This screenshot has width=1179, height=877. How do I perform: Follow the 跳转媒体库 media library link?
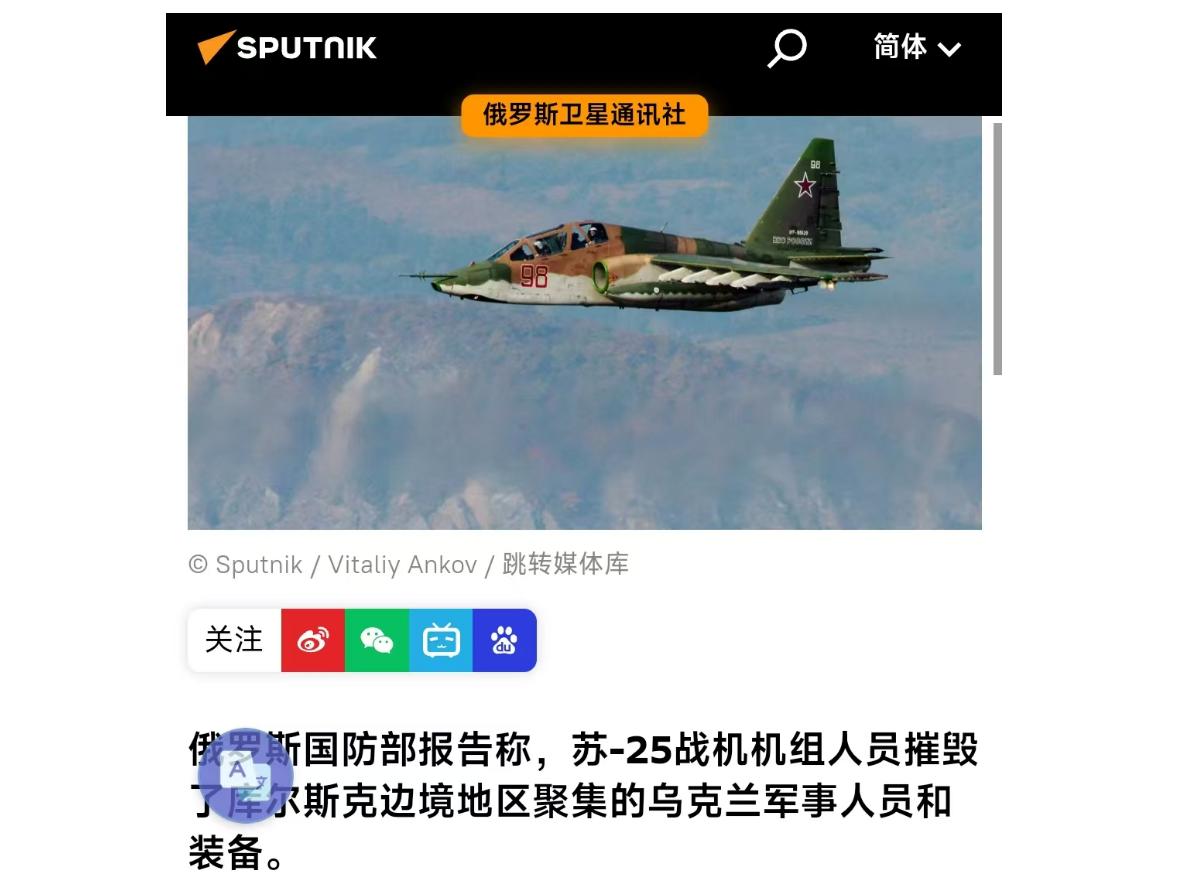(x=565, y=564)
